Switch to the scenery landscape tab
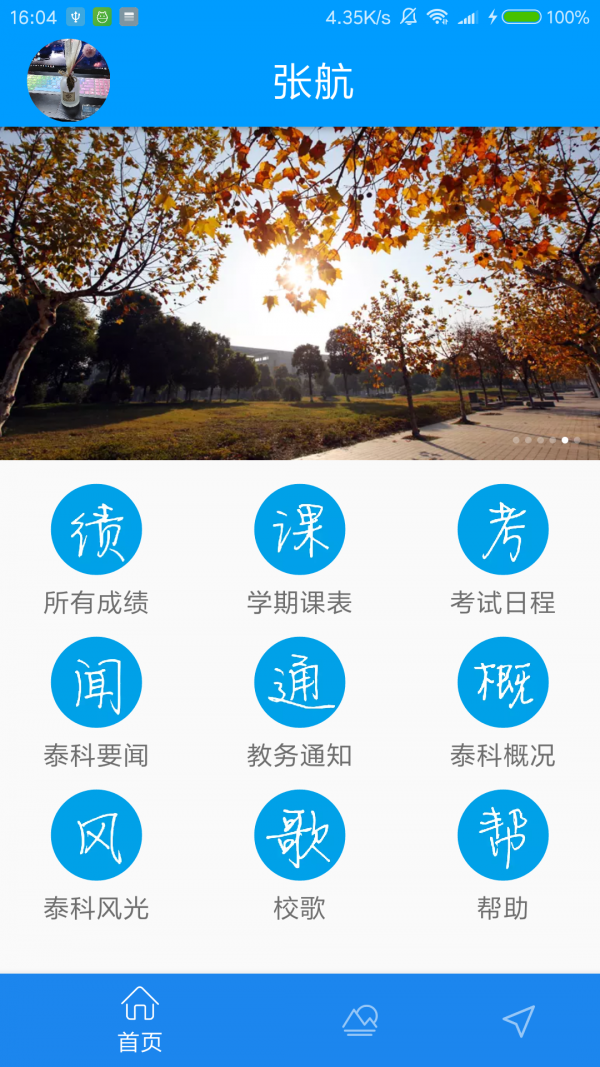The height and width of the screenshot is (1067, 600). (x=360, y=1020)
